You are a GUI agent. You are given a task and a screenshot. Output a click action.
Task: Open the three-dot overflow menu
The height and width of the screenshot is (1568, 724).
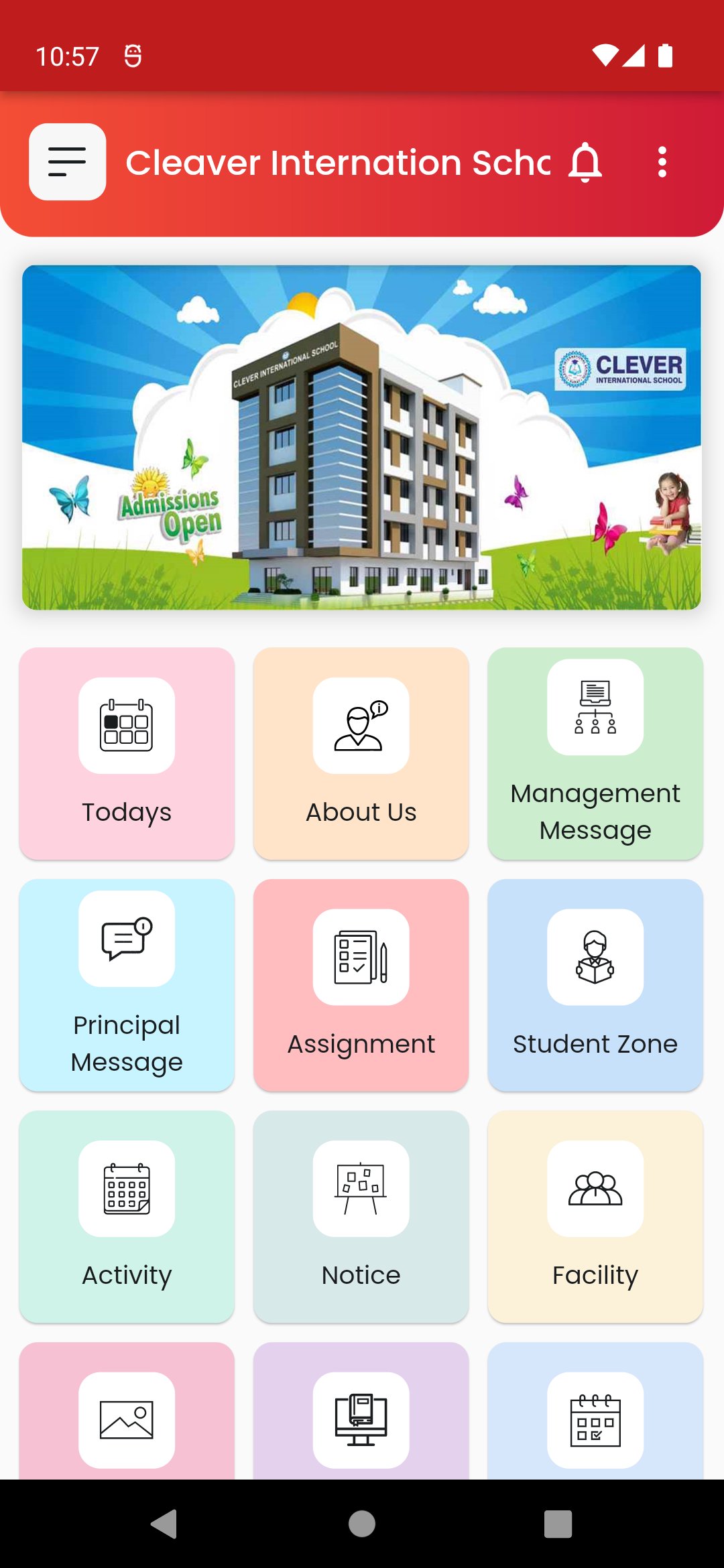662,162
